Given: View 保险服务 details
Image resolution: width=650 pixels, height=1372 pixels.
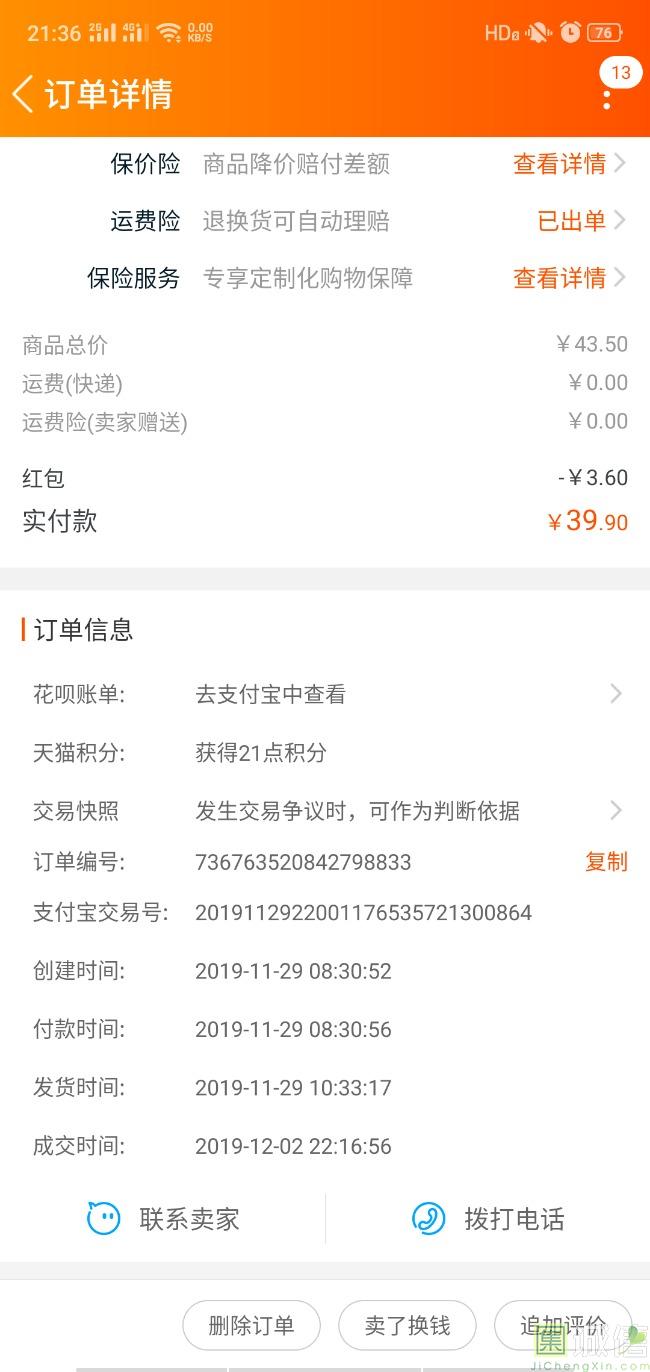Looking at the screenshot, I should 568,278.
